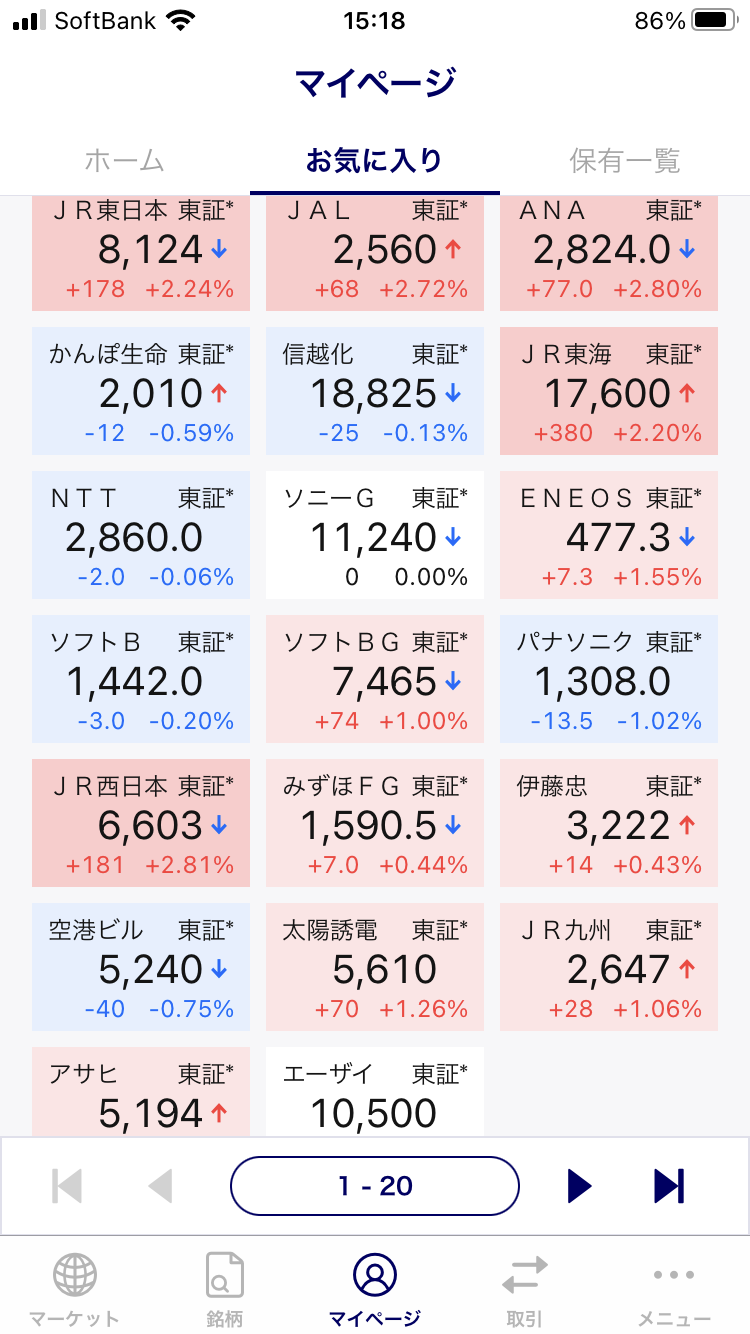
Task: Switch to the ホーム tab
Action: 124,160
